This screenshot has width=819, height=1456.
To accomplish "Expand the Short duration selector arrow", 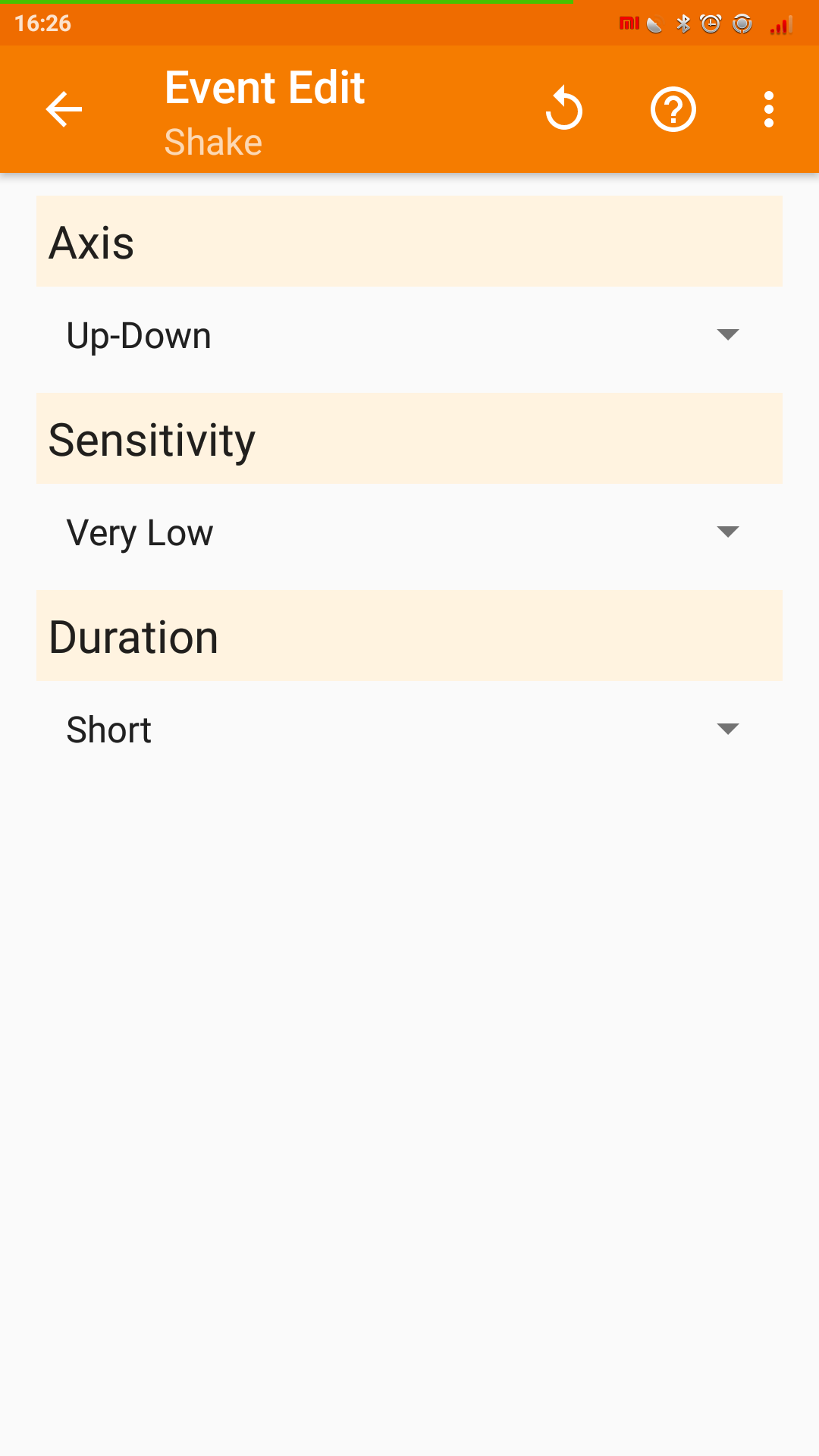I will 726,729.
